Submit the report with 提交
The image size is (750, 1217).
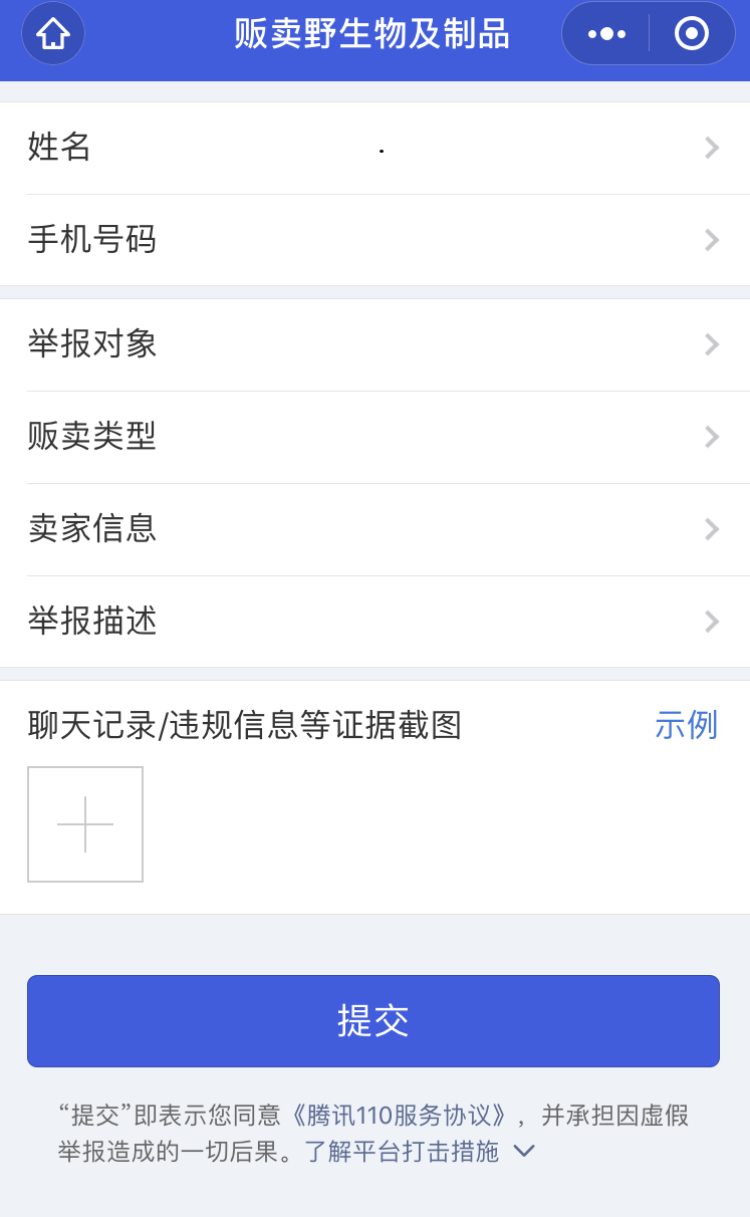click(x=373, y=1021)
